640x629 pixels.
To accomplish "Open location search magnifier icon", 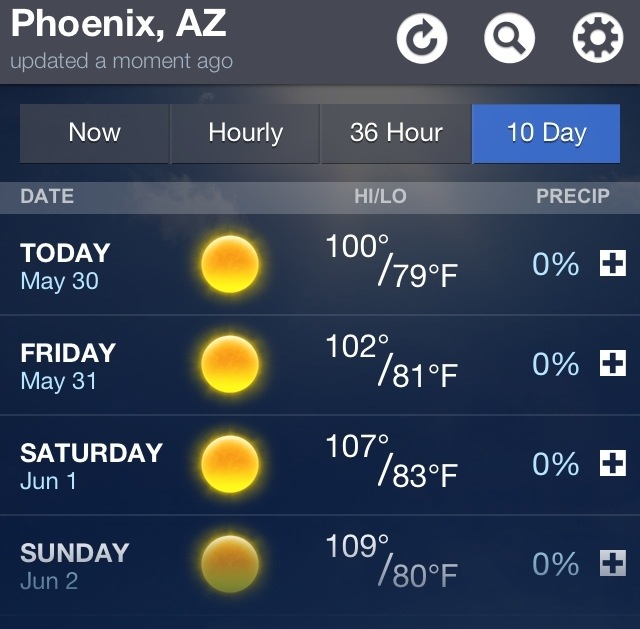I will pyautogui.click(x=509, y=40).
